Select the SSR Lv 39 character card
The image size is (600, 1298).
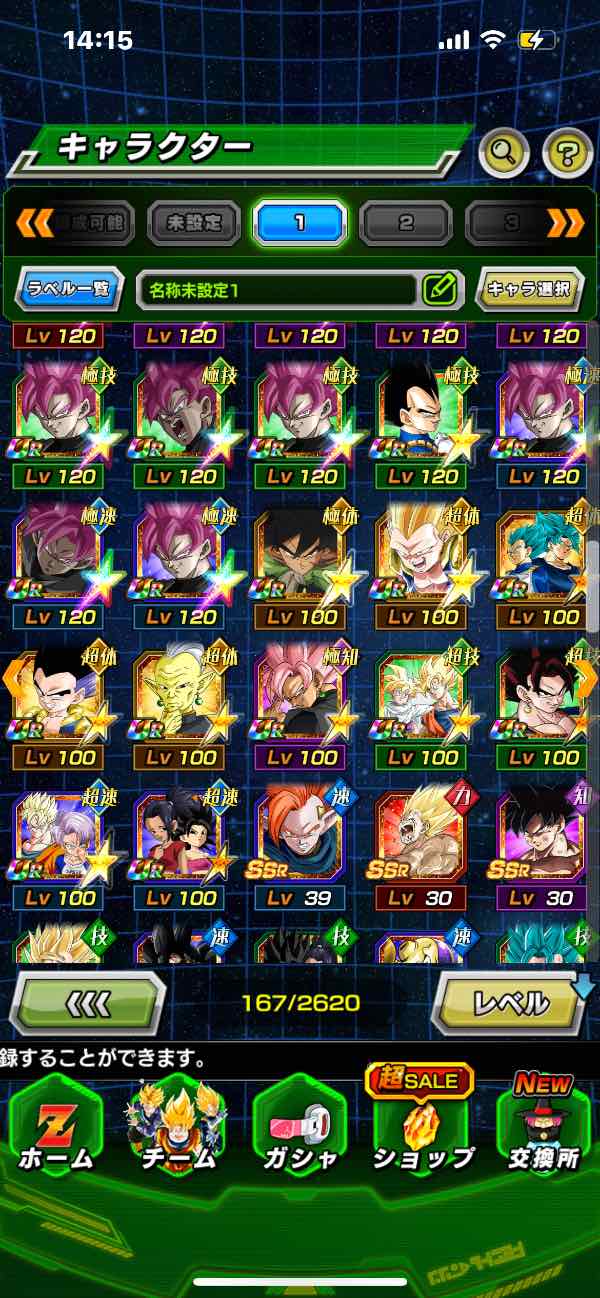[x=300, y=845]
